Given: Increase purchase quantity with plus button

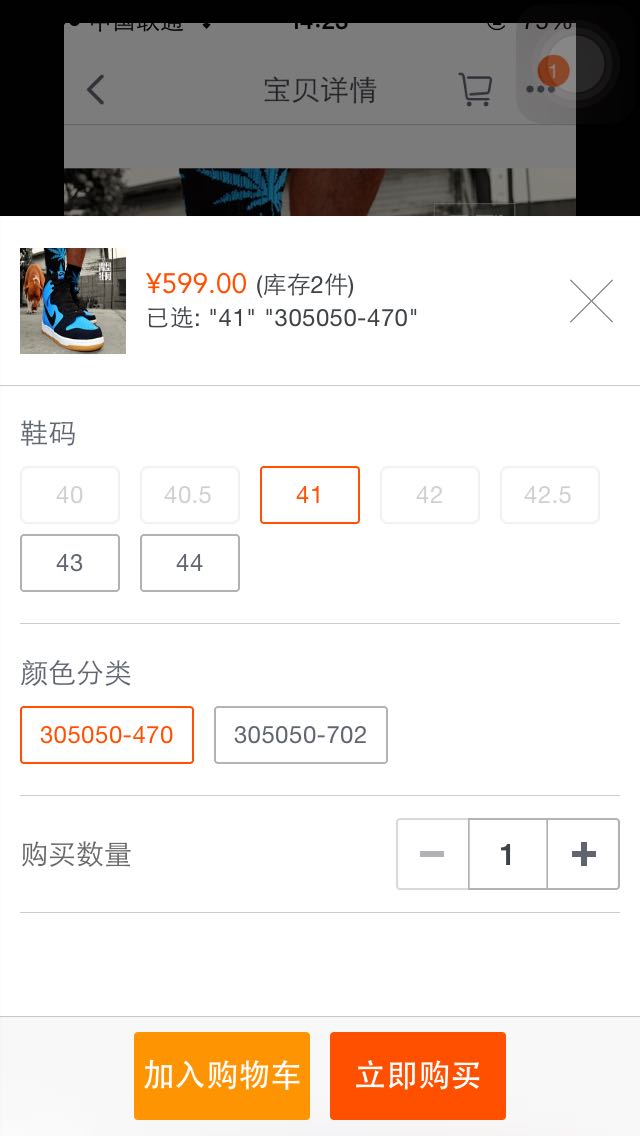Looking at the screenshot, I should [x=583, y=854].
